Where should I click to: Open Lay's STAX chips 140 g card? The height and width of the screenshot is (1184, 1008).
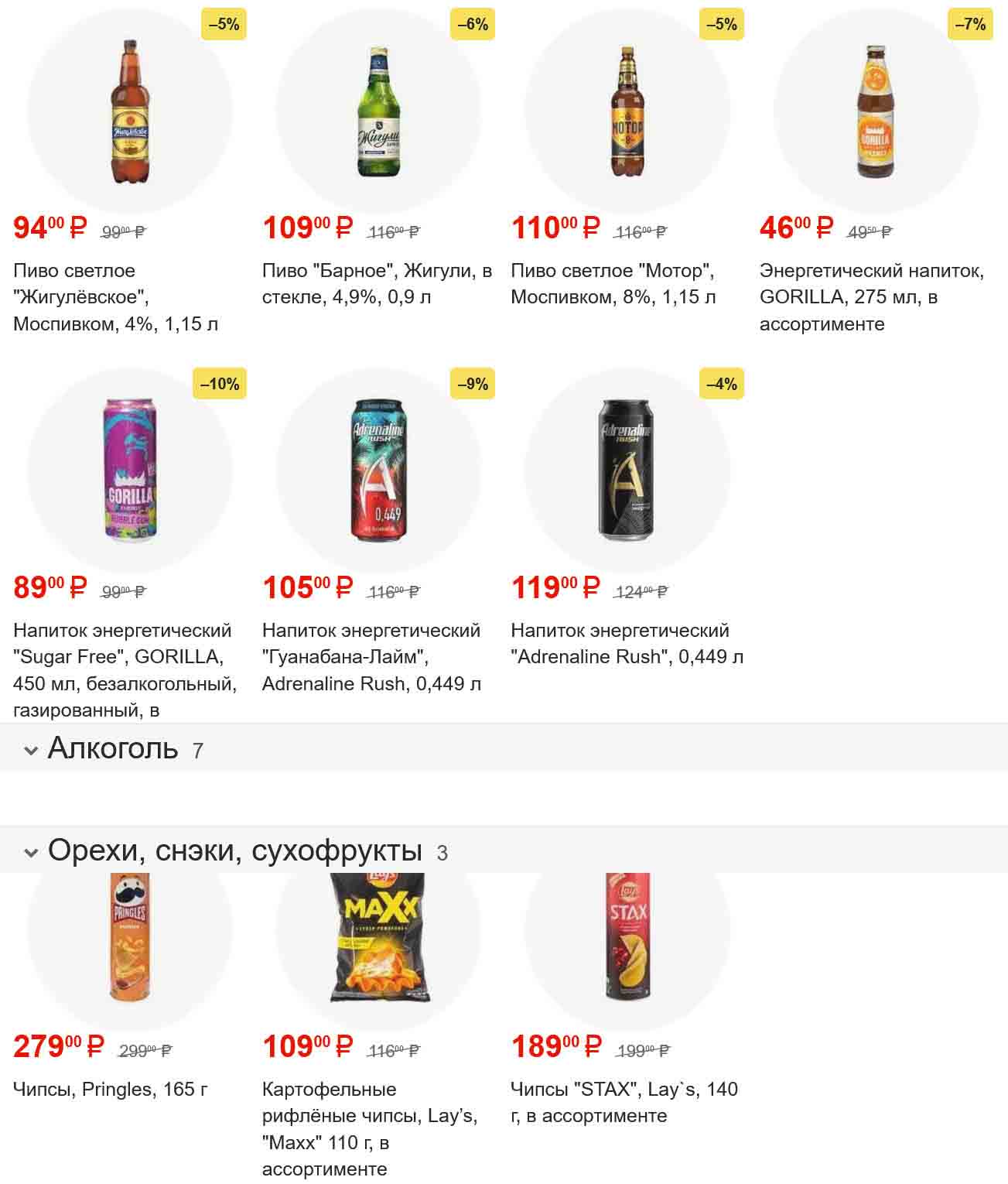627,938
